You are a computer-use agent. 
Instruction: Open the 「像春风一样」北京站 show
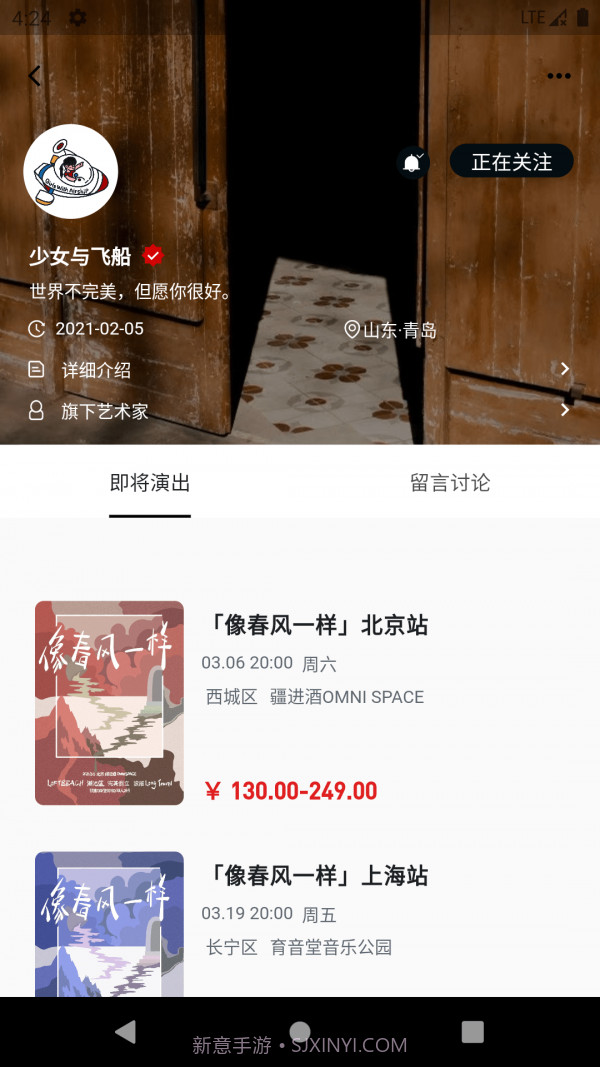pos(315,626)
